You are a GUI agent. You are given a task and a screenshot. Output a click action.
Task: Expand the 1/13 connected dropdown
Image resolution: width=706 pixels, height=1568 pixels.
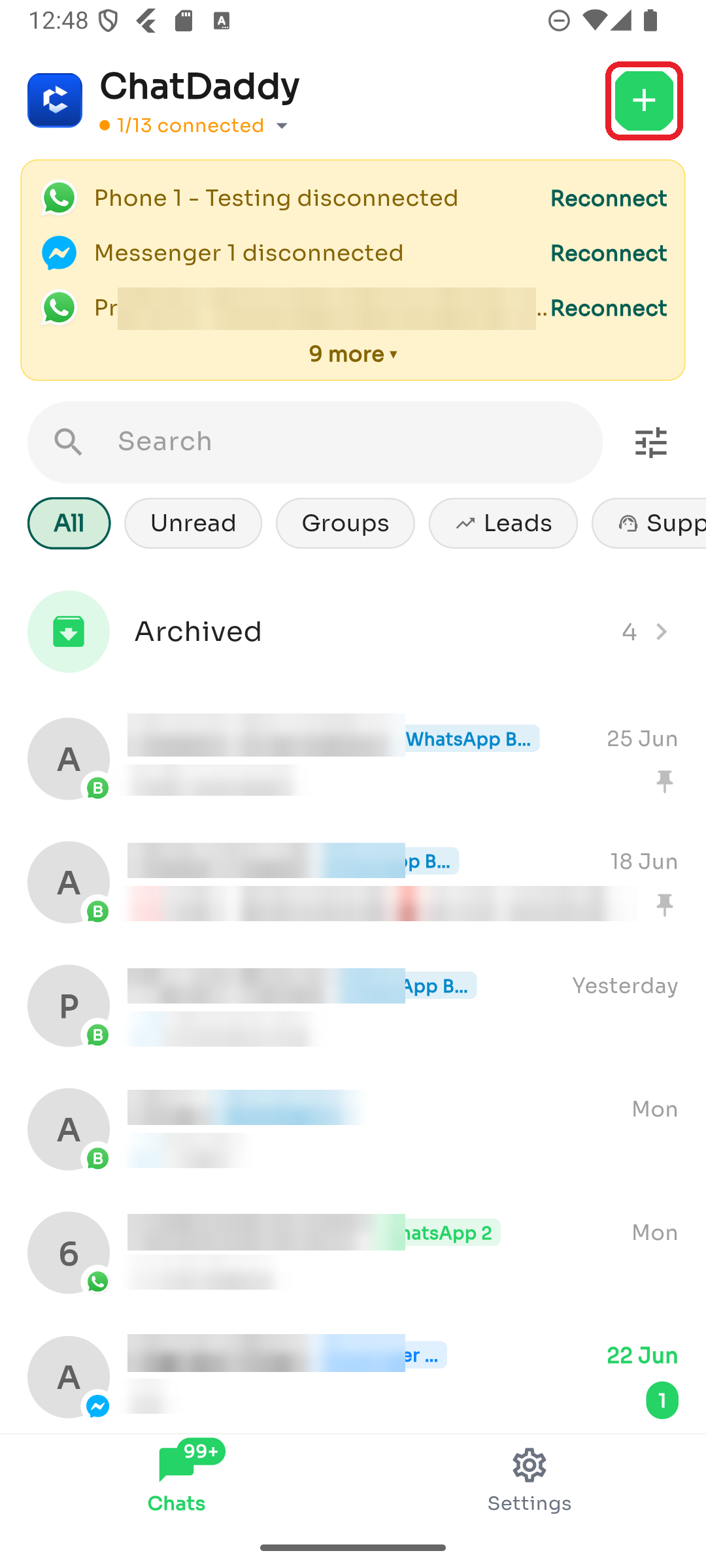(x=194, y=125)
